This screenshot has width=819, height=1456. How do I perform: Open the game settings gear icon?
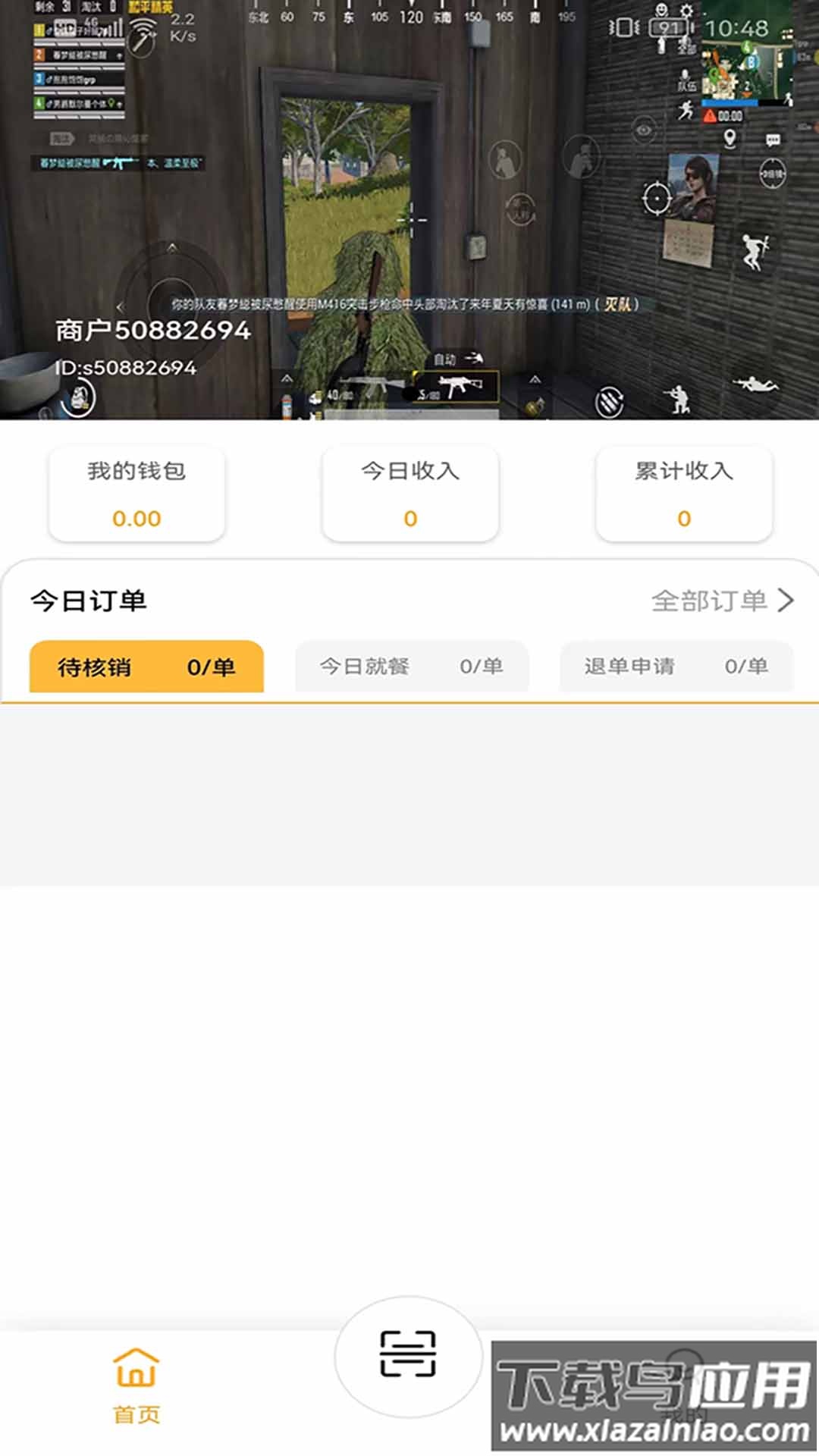pos(686,11)
